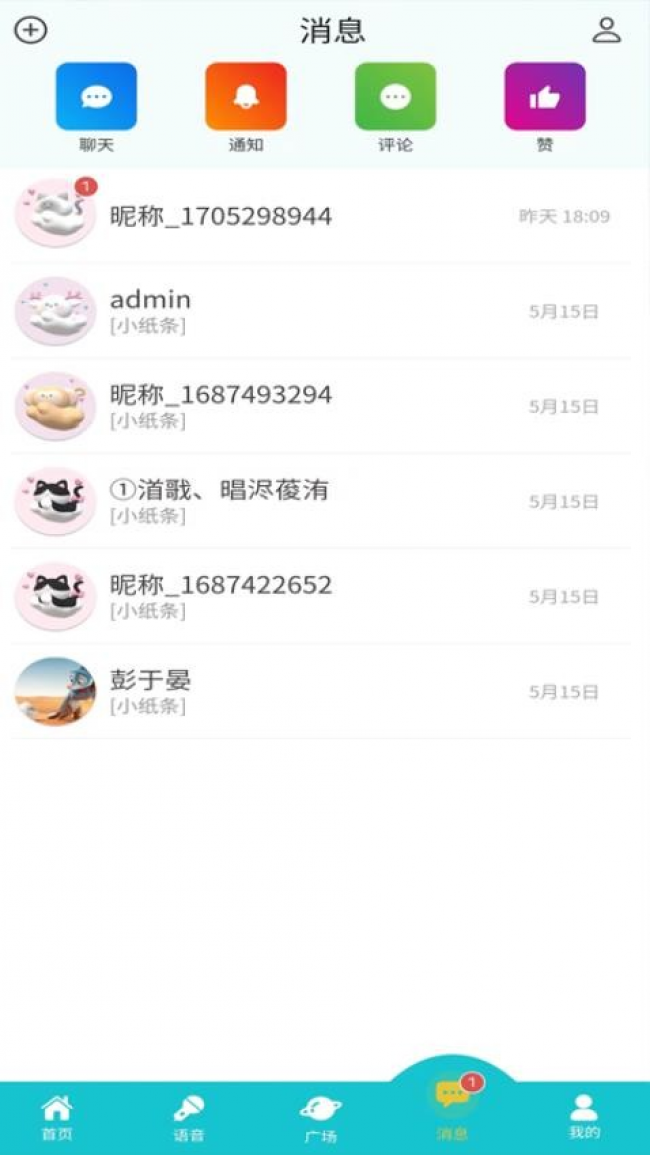Open the conversation with admin
650x1155 pixels.
[320, 311]
